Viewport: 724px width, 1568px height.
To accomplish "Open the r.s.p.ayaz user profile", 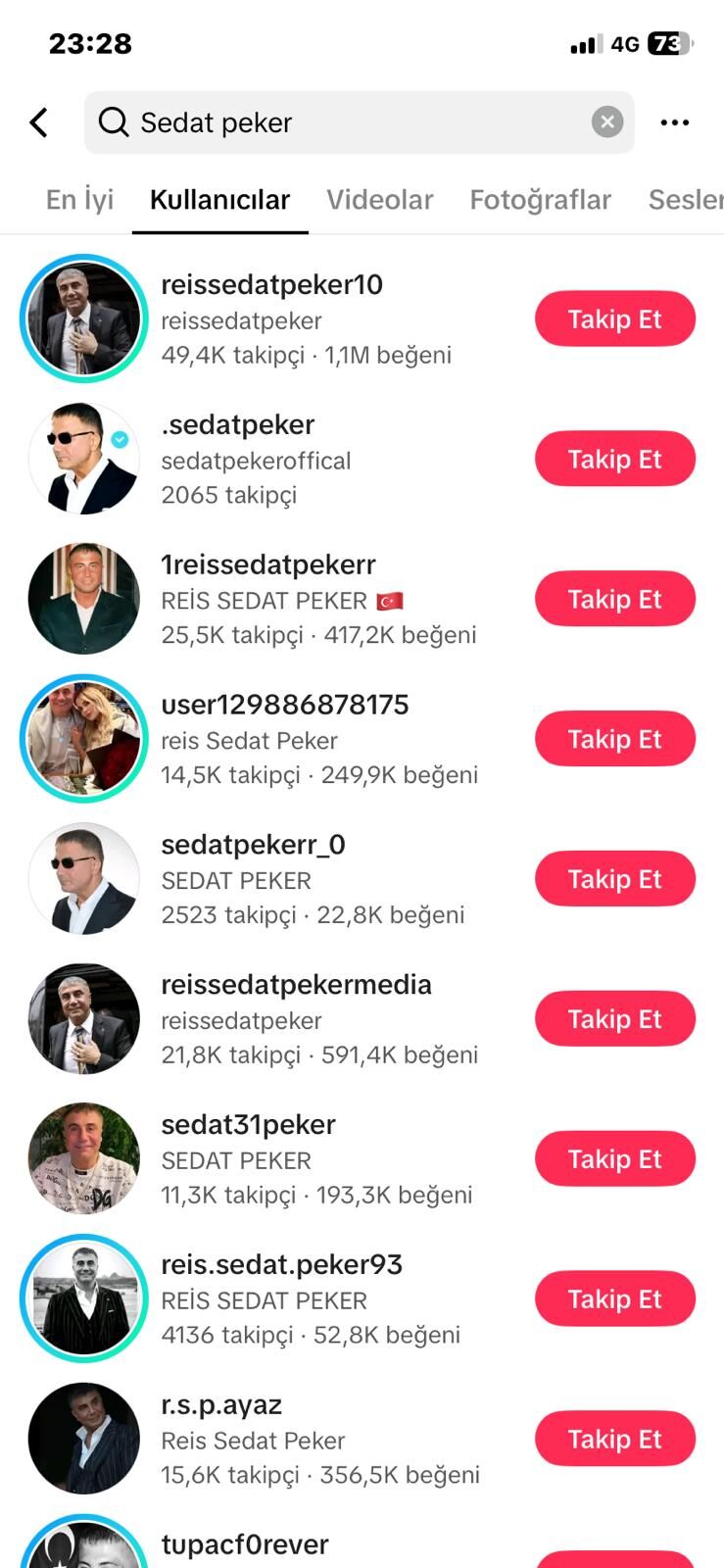I will pyautogui.click(x=221, y=1405).
